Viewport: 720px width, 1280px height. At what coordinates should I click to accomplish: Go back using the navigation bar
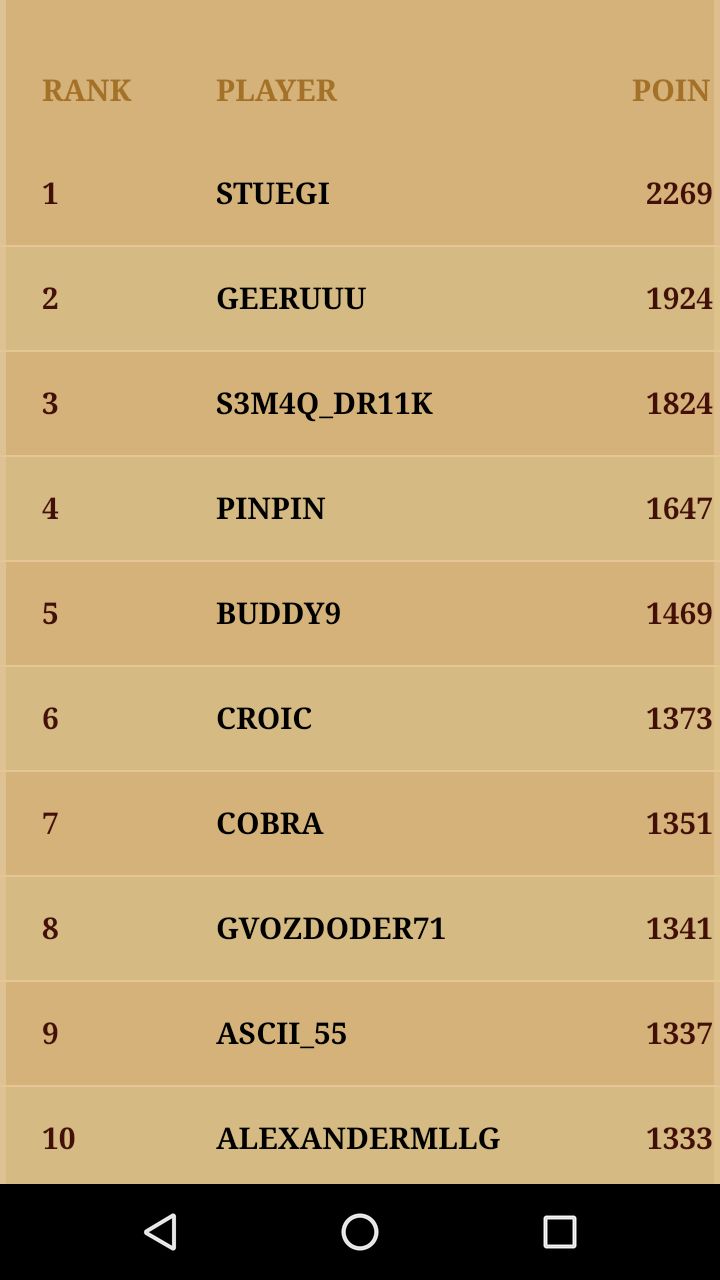(160, 1232)
